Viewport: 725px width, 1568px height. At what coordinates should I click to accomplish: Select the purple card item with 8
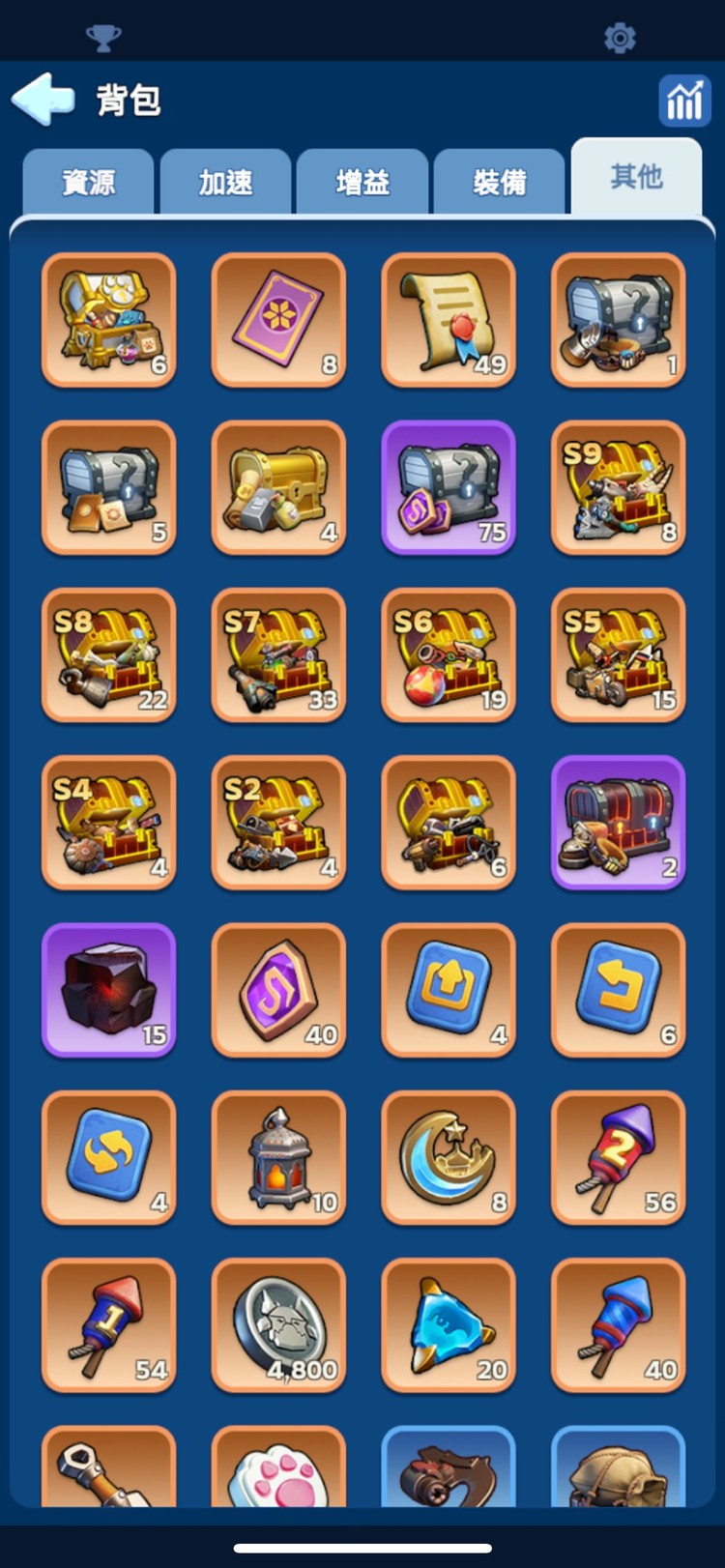[278, 320]
